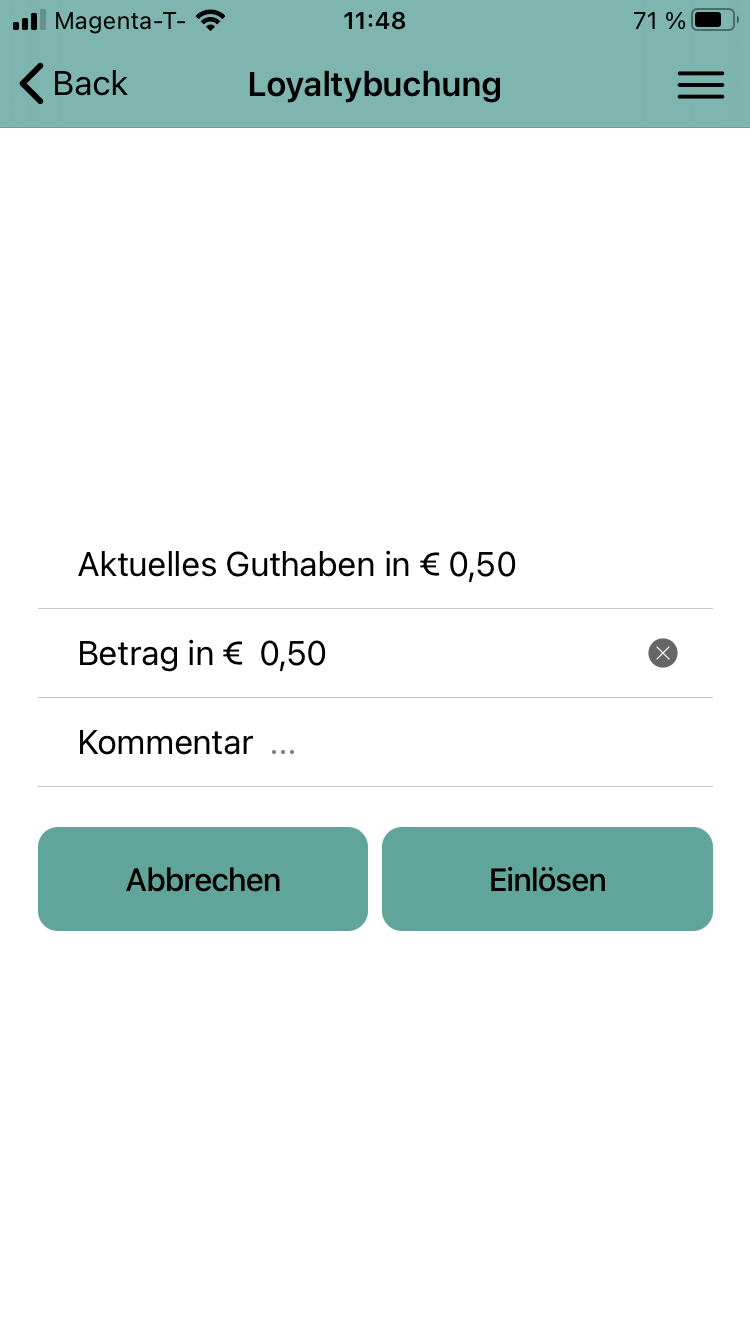This screenshot has width=750, height=1334.
Task: Go back using the Back button
Action: point(73,84)
